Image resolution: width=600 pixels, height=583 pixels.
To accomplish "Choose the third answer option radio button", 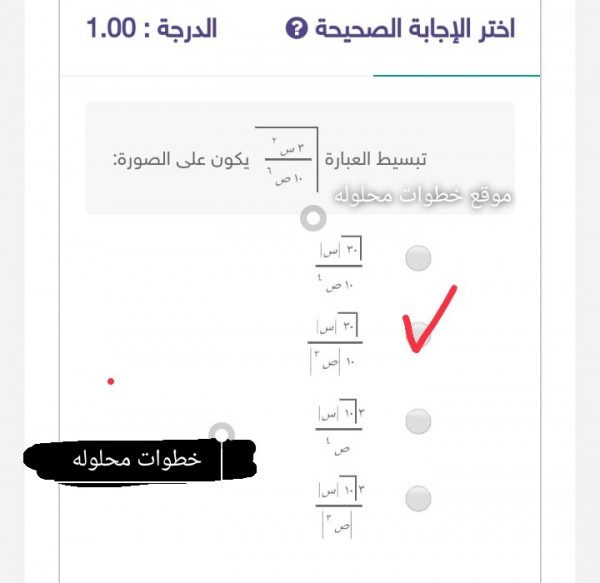I will 418,418.
